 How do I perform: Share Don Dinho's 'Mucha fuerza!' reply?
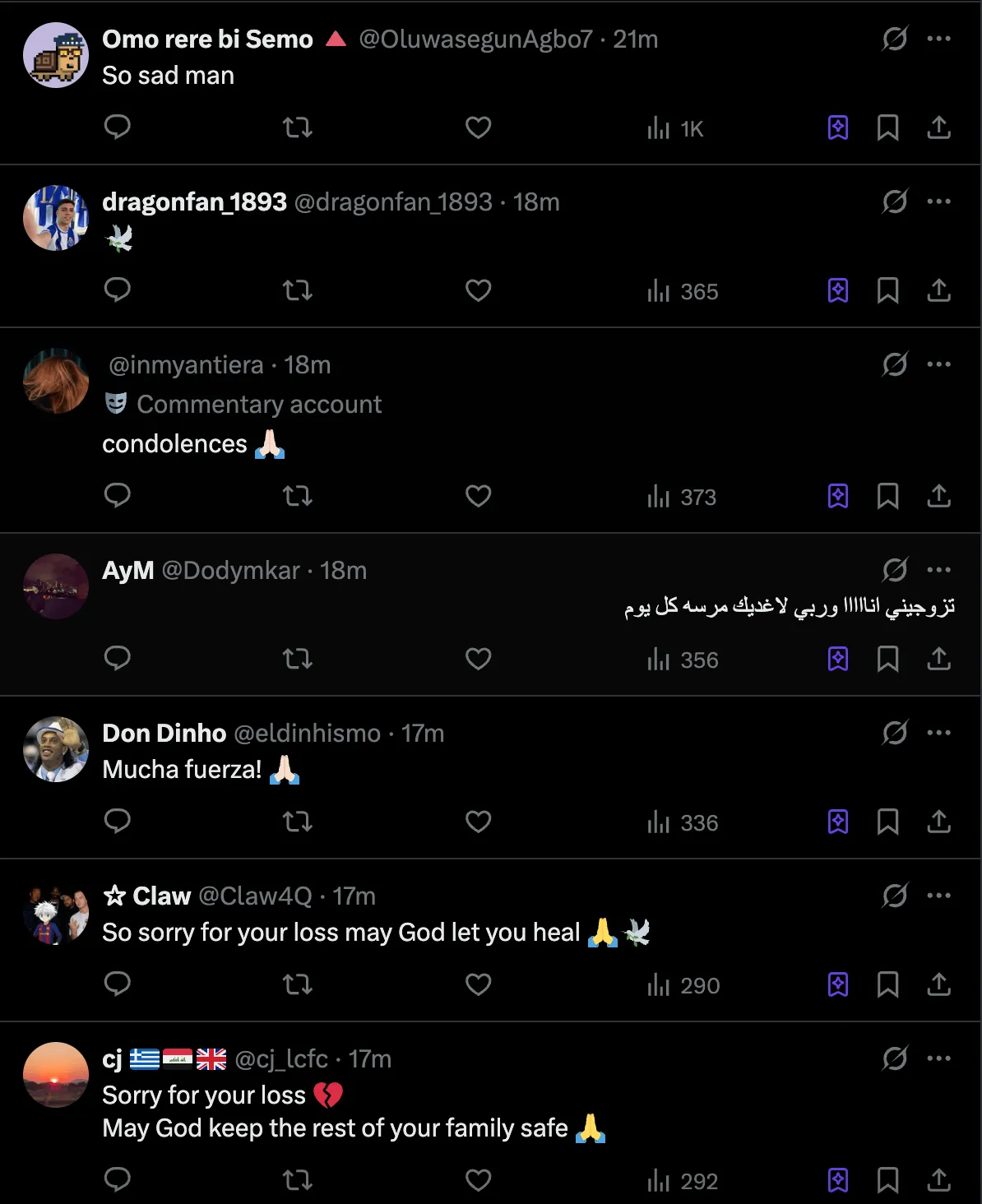tap(938, 822)
